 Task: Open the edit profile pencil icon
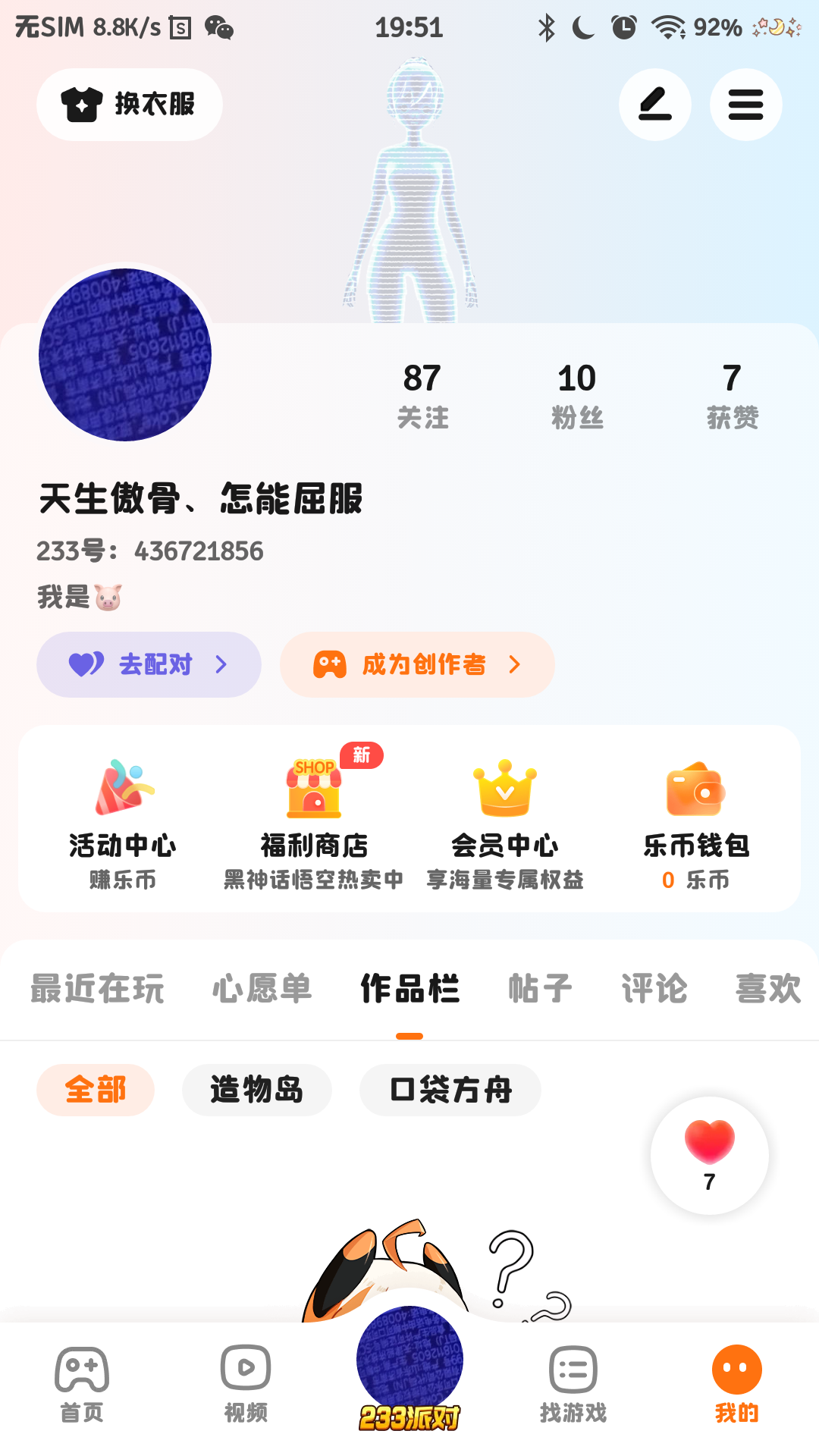point(655,105)
